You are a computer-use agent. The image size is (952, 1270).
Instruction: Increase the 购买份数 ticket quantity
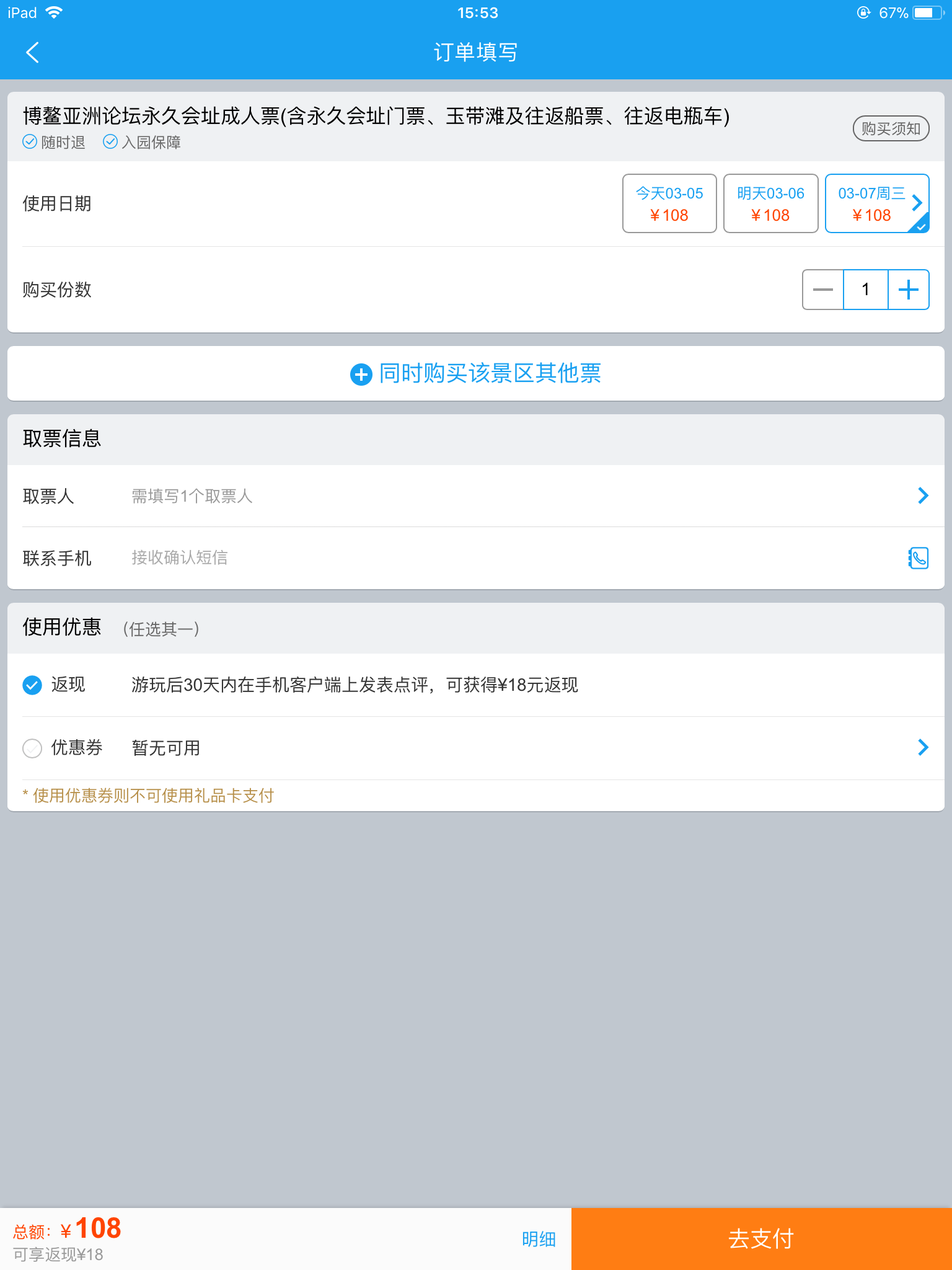(x=909, y=290)
